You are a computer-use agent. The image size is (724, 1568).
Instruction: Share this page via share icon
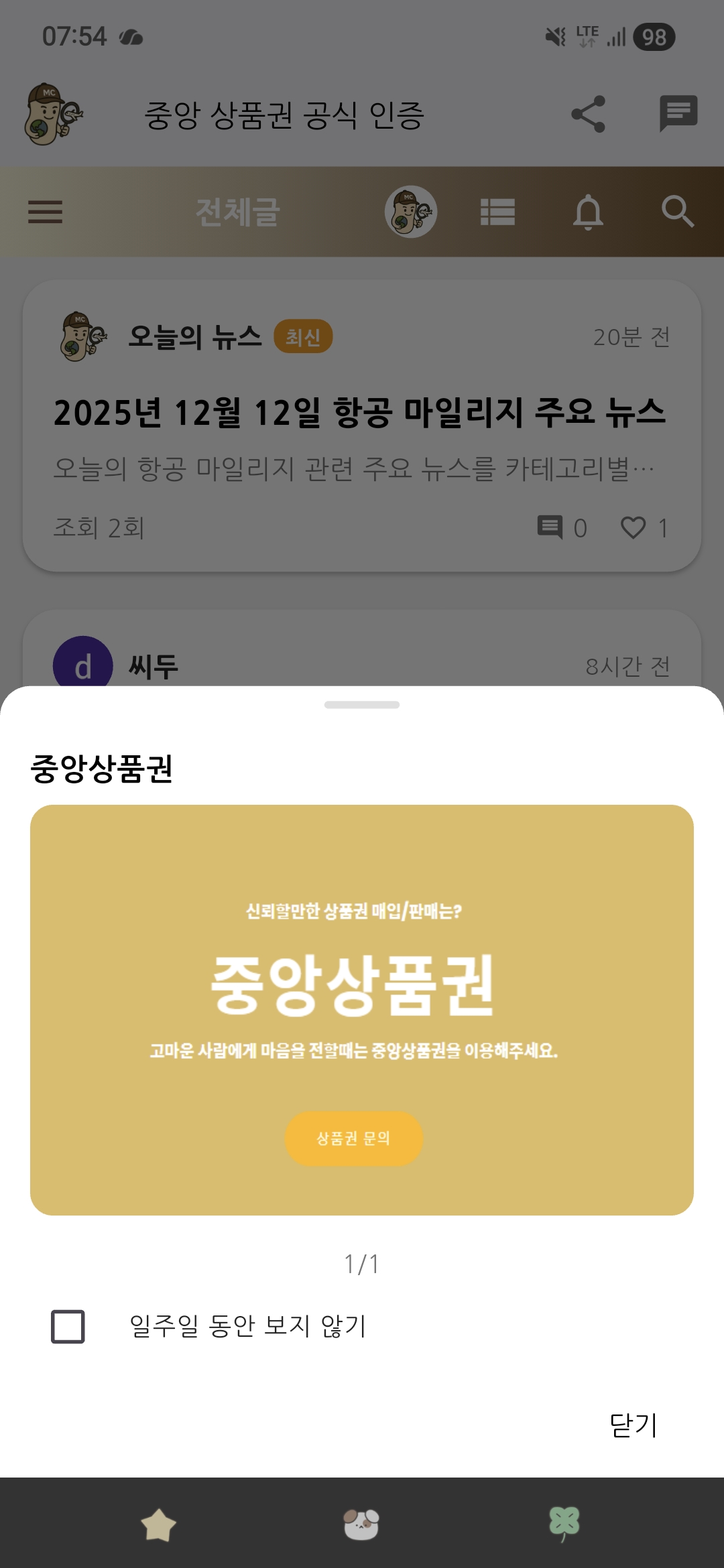click(x=588, y=114)
